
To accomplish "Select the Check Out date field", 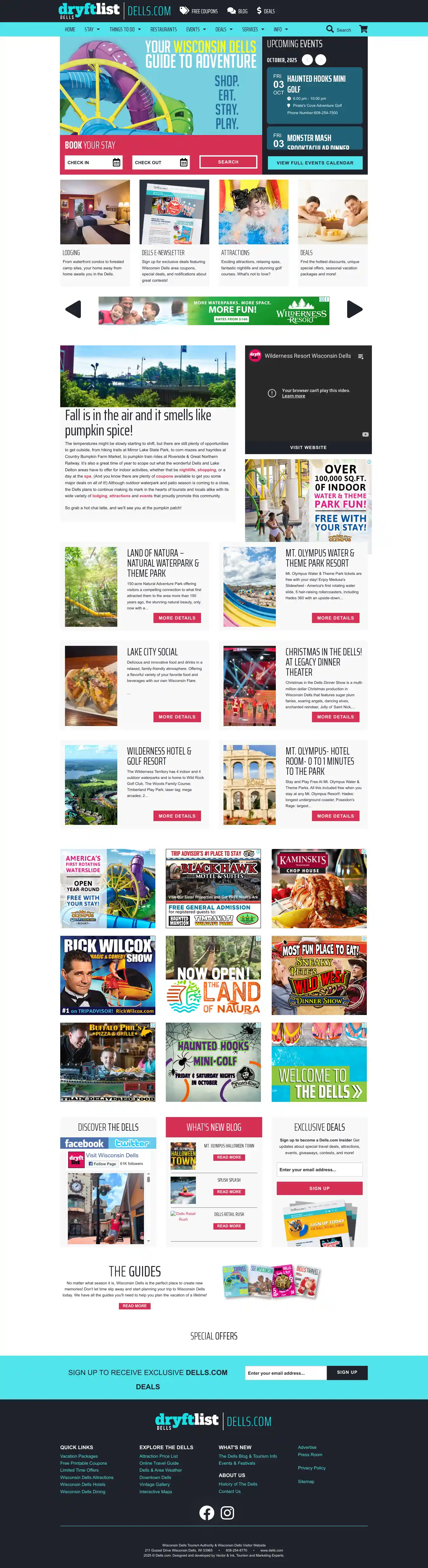I will pyautogui.click(x=161, y=163).
